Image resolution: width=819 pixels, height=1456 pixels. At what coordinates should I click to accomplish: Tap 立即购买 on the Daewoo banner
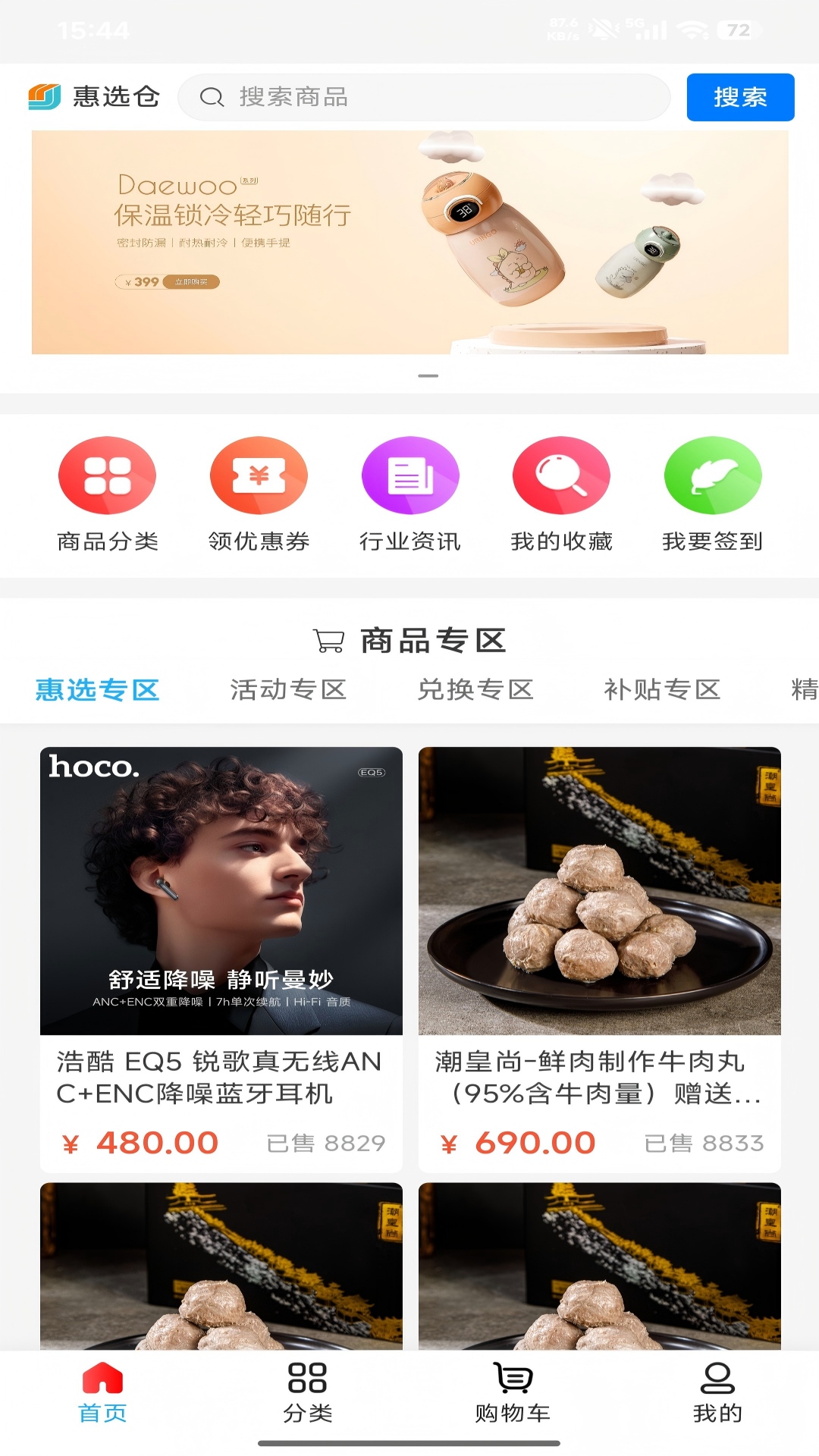[196, 281]
